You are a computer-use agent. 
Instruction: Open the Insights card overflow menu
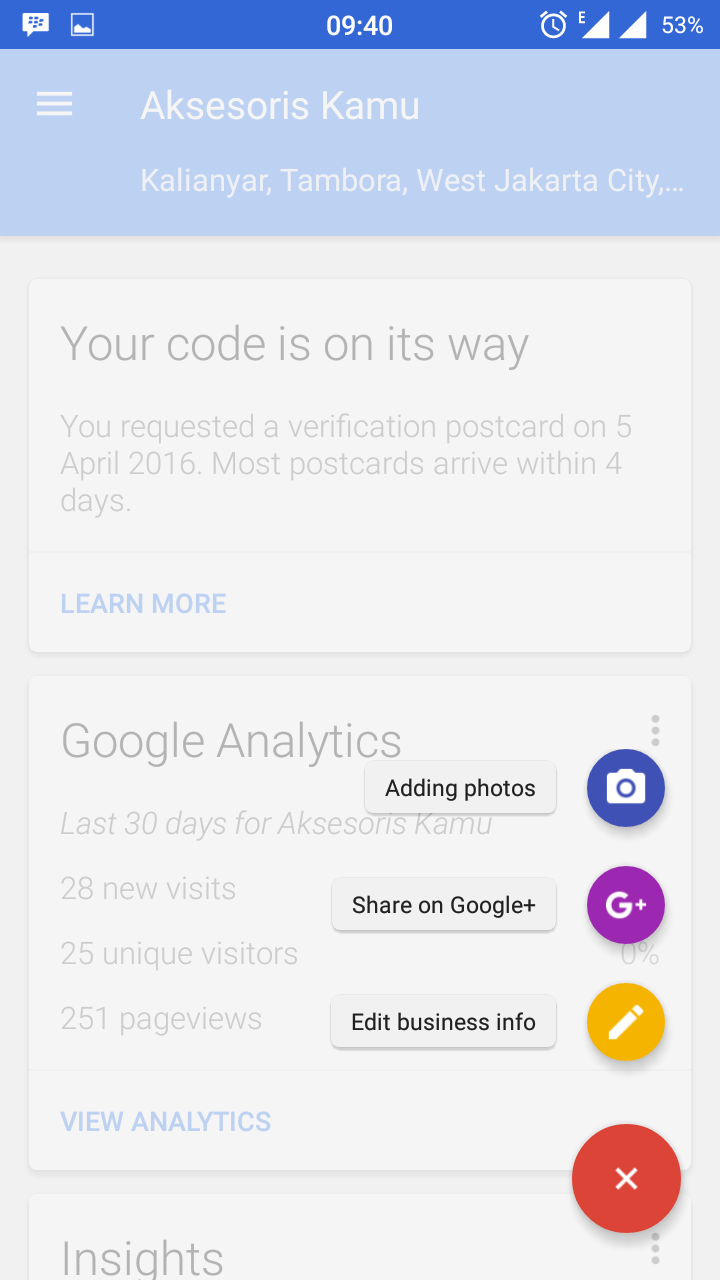tap(655, 1248)
